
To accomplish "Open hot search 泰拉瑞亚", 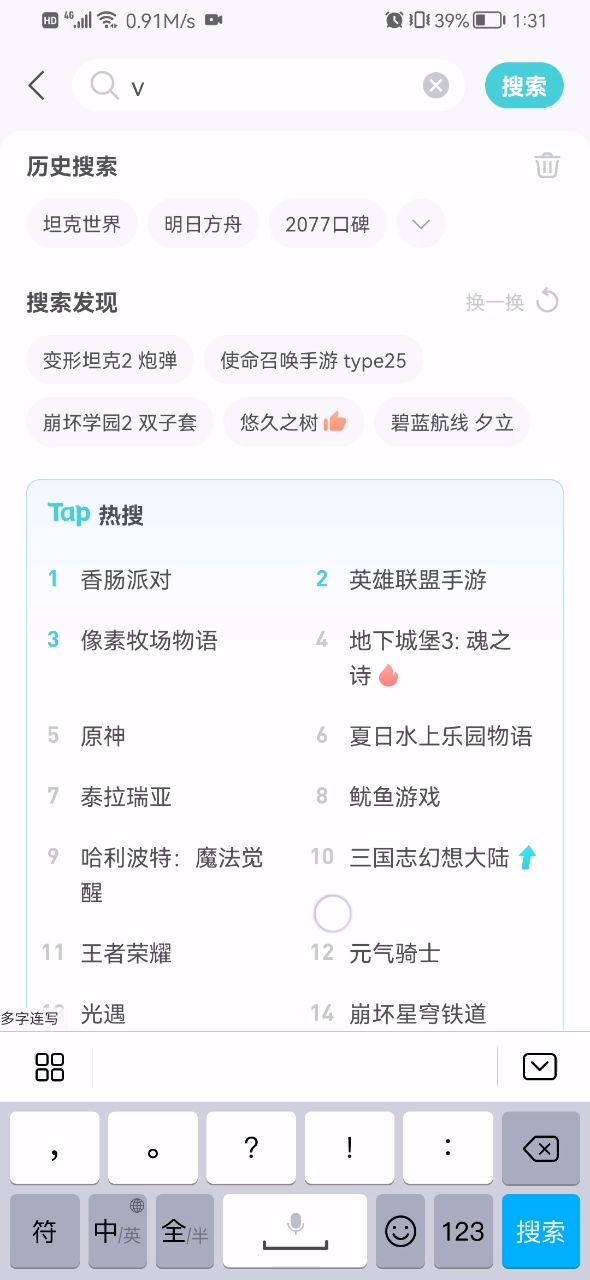I will (x=126, y=796).
